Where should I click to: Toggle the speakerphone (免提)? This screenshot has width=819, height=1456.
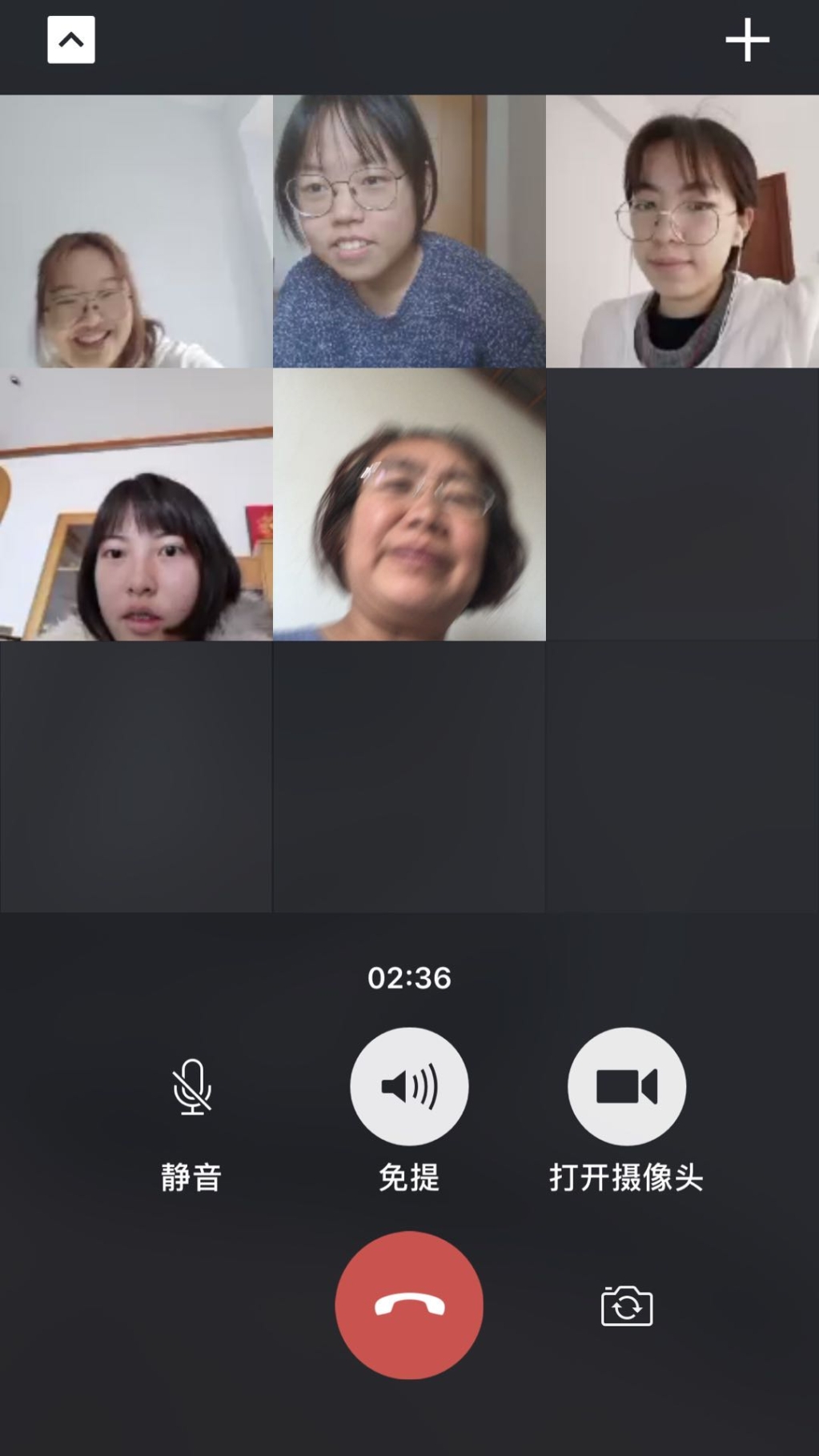pyautogui.click(x=409, y=1086)
